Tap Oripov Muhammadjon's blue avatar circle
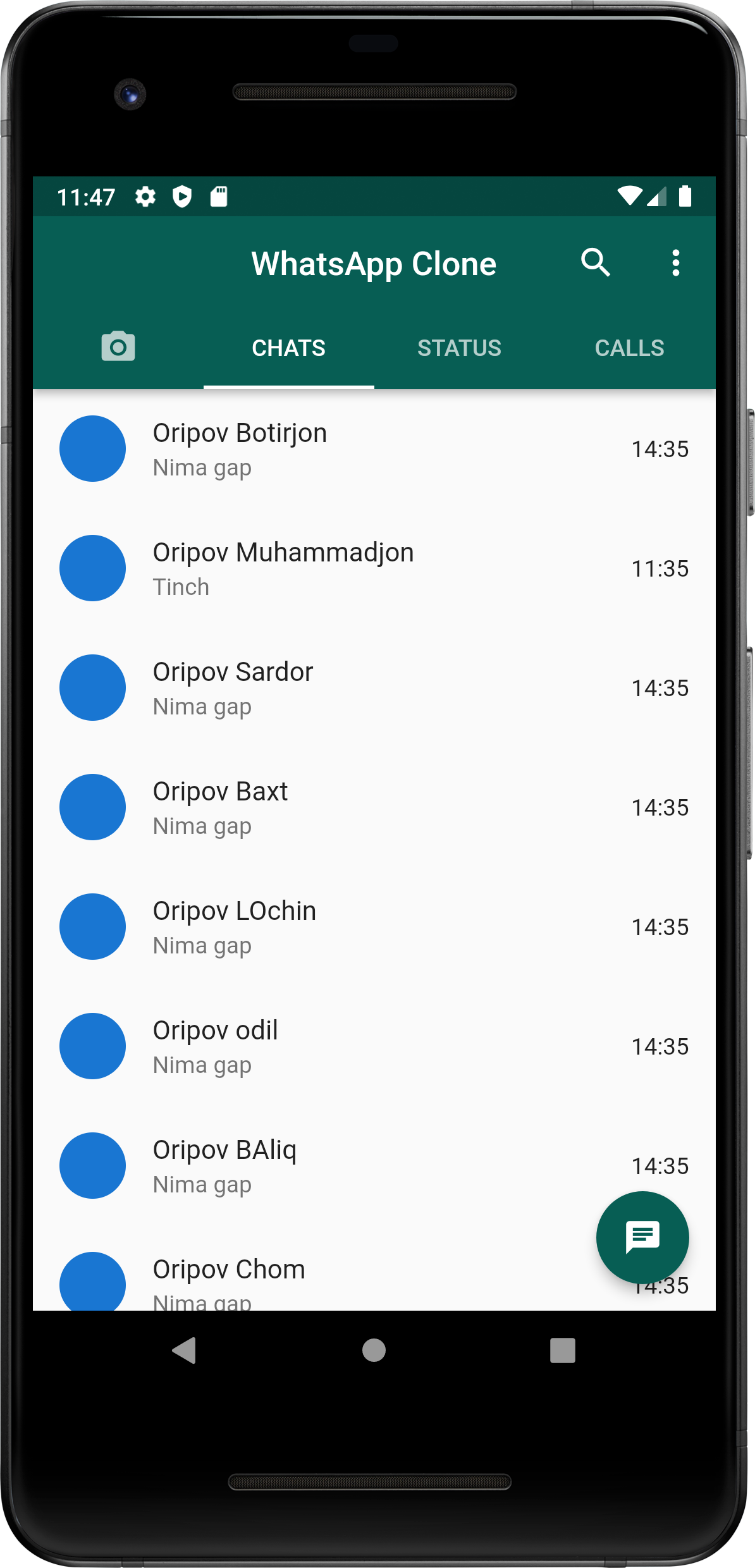Viewport: 755px width, 1568px height. point(92,568)
